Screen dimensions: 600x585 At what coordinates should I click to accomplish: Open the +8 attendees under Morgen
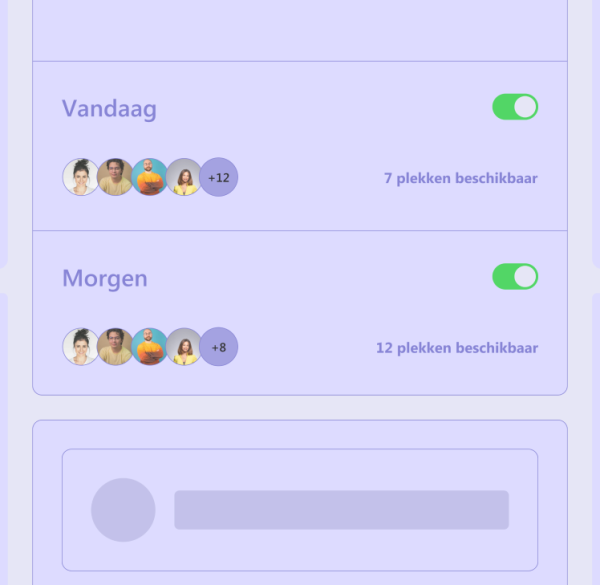219,348
